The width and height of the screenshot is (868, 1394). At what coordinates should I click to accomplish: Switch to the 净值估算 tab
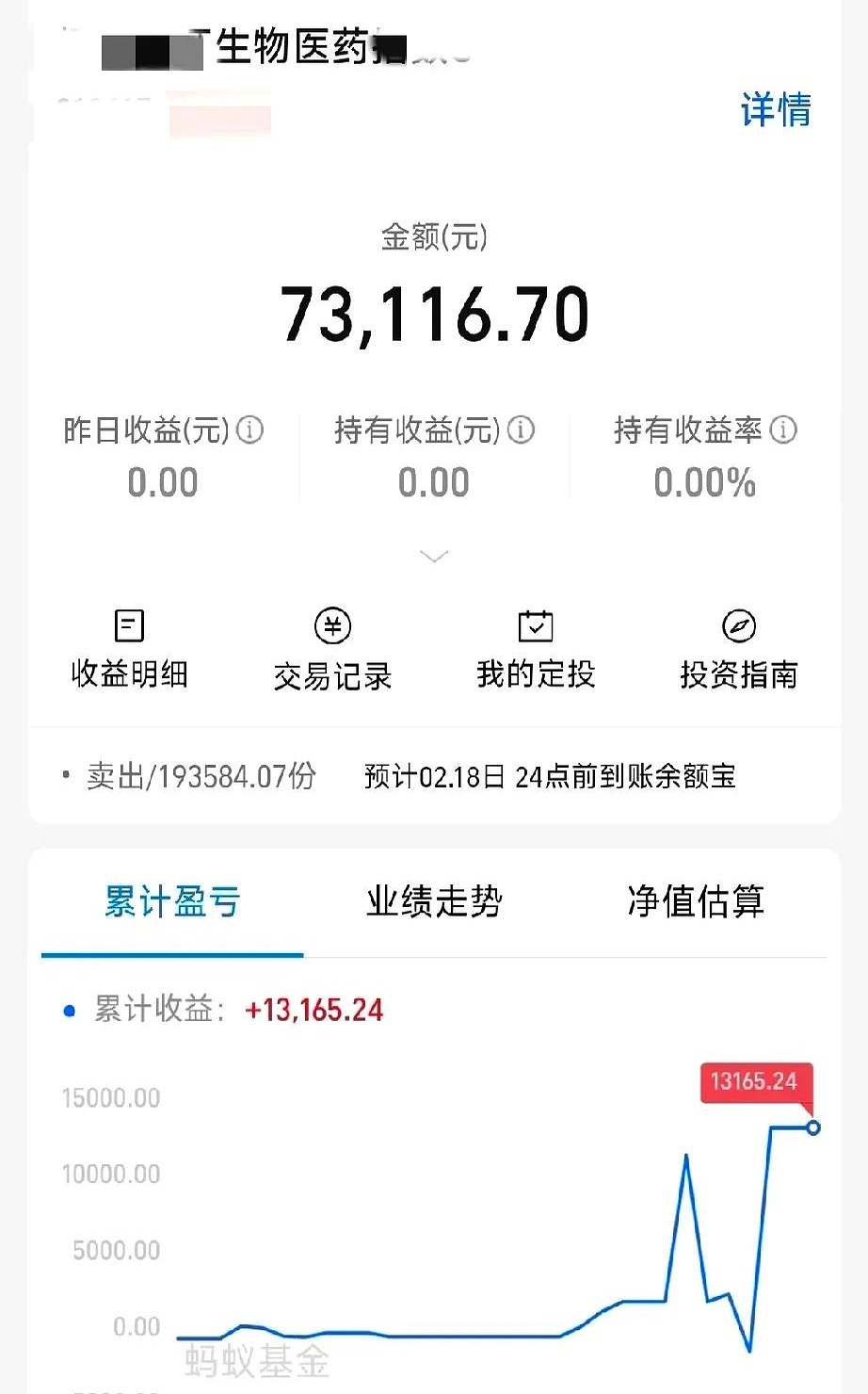pyautogui.click(x=695, y=901)
